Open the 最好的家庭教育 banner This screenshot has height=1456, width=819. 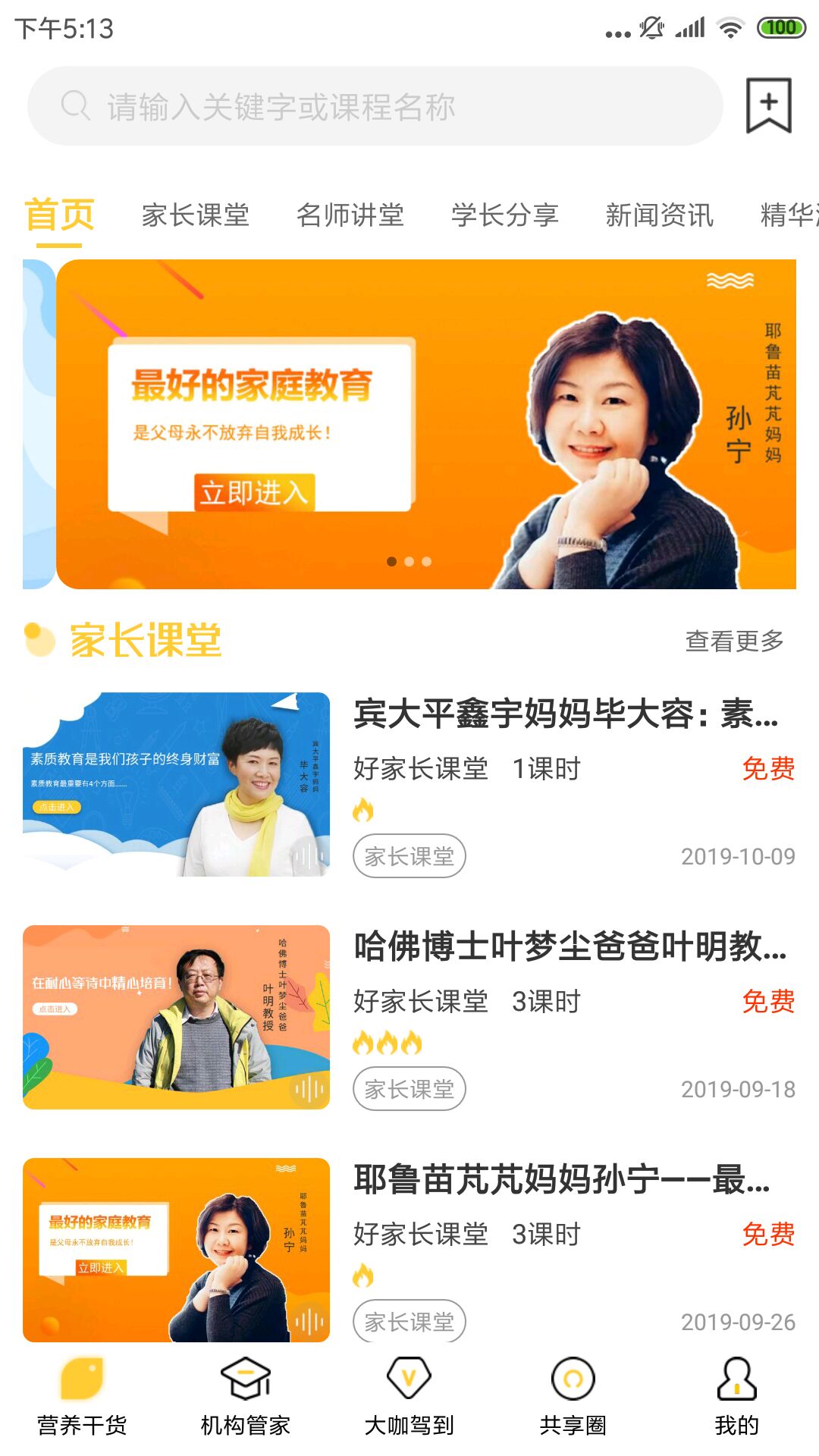click(x=425, y=424)
